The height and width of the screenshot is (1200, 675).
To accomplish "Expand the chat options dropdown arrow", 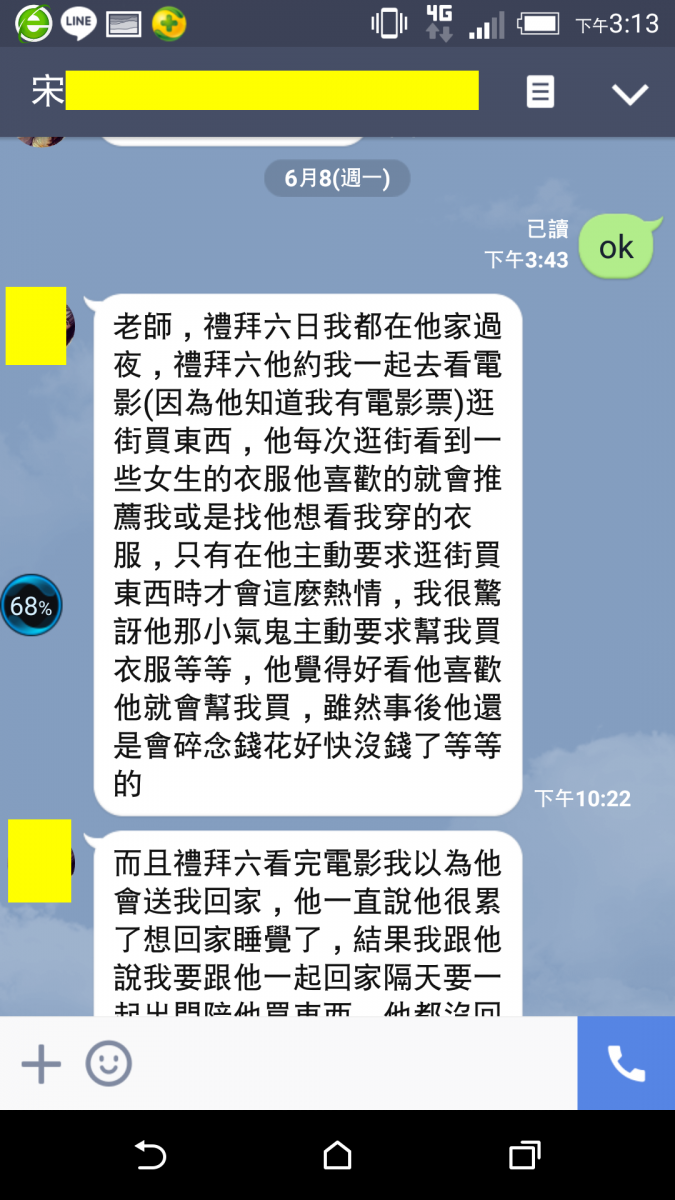I will pyautogui.click(x=630, y=94).
